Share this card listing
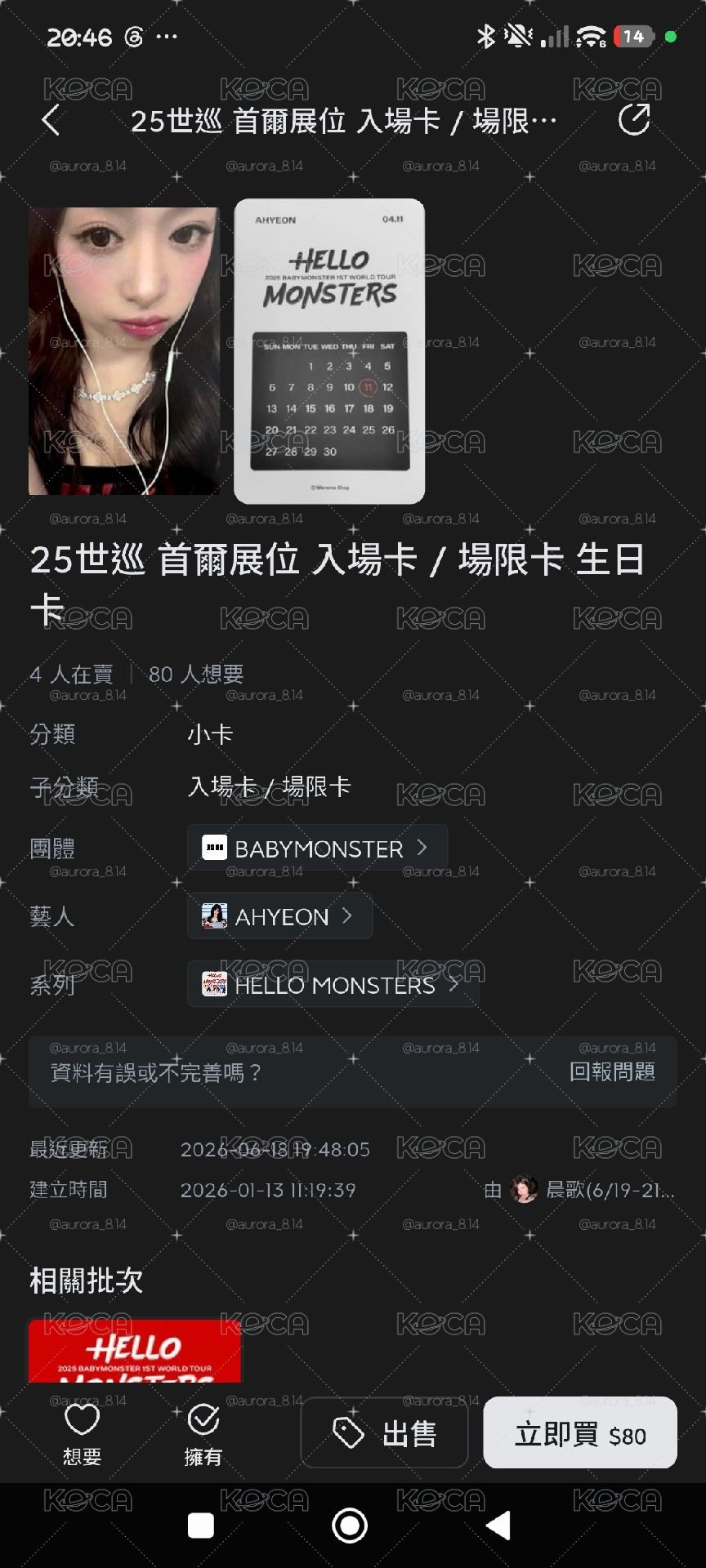706x1568 pixels. click(x=634, y=120)
